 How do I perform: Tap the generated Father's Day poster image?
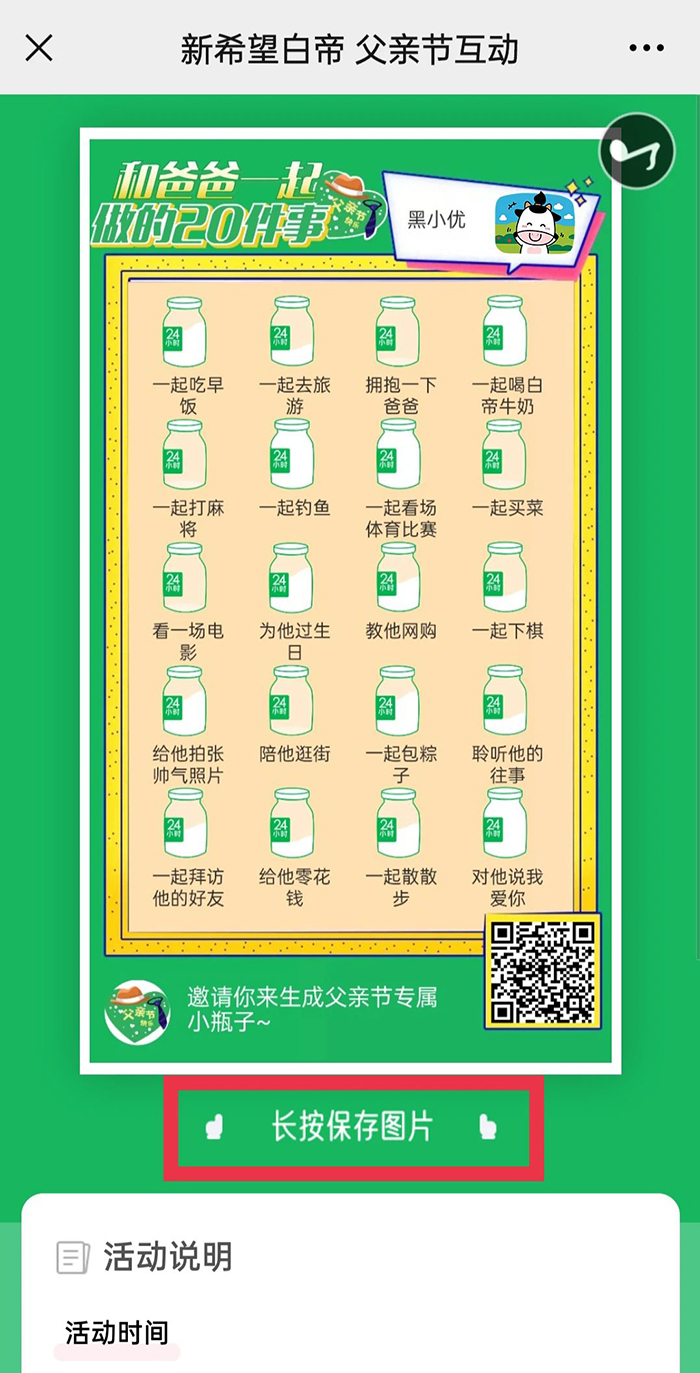(x=350, y=600)
